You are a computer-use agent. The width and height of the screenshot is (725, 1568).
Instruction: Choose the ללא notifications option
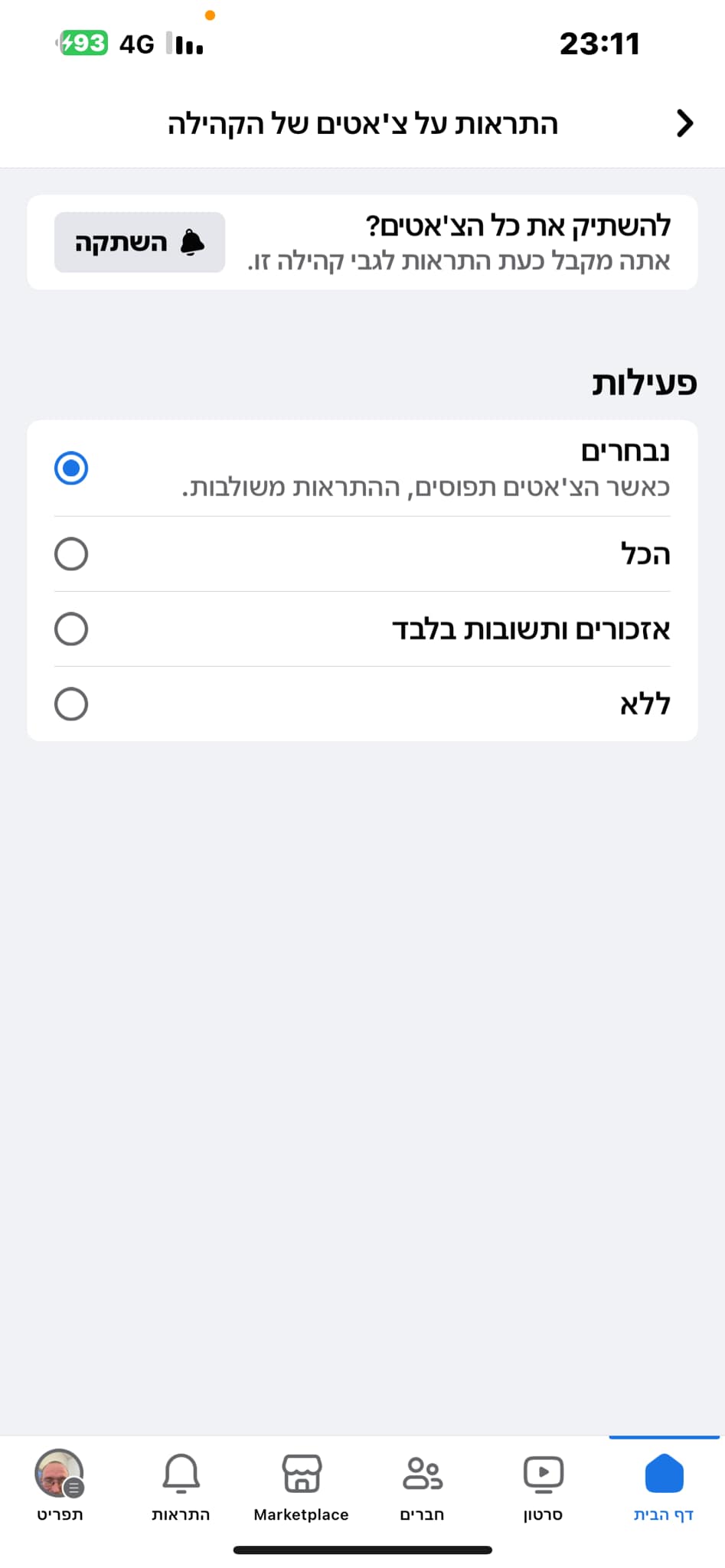[71, 704]
